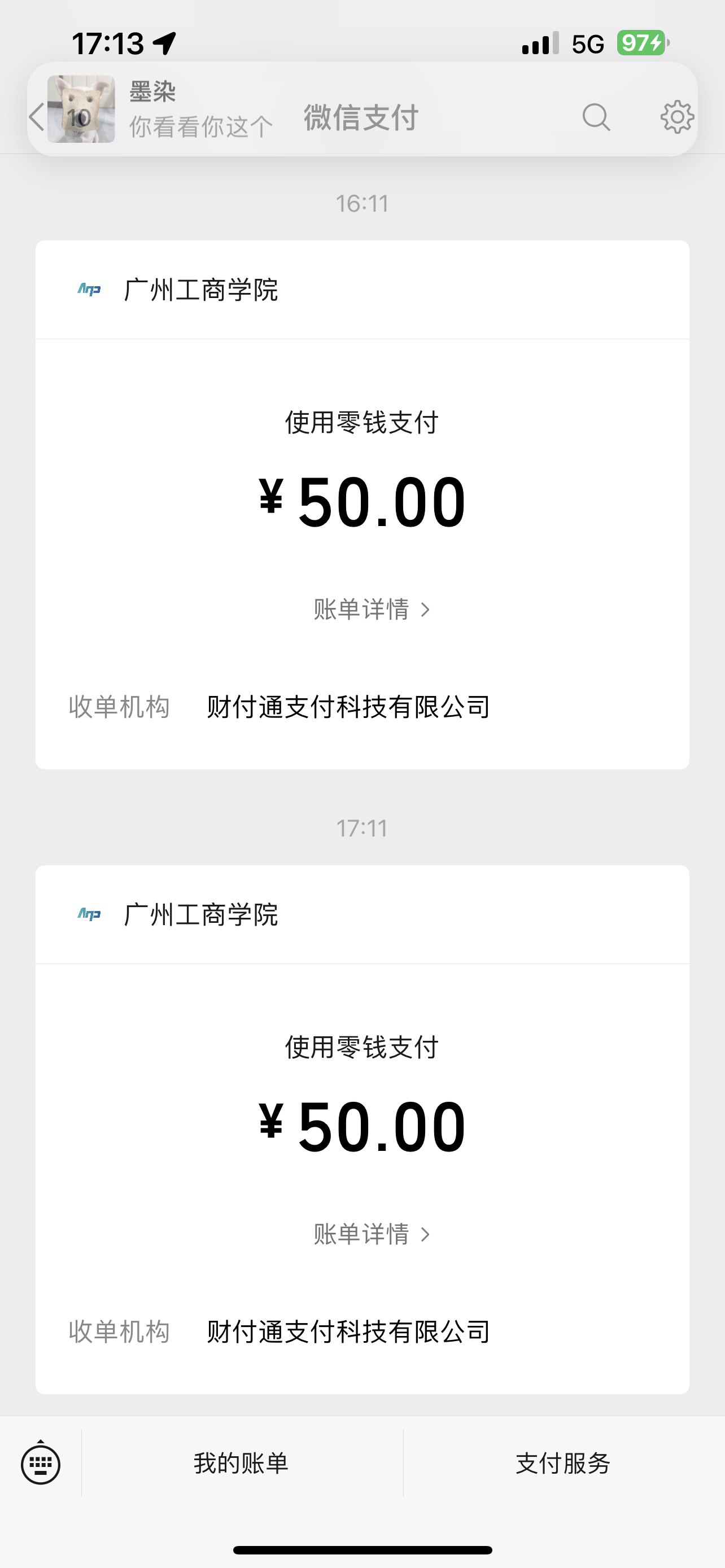Open the 我的账单 menu
The width and height of the screenshot is (725, 1568).
242,1464
